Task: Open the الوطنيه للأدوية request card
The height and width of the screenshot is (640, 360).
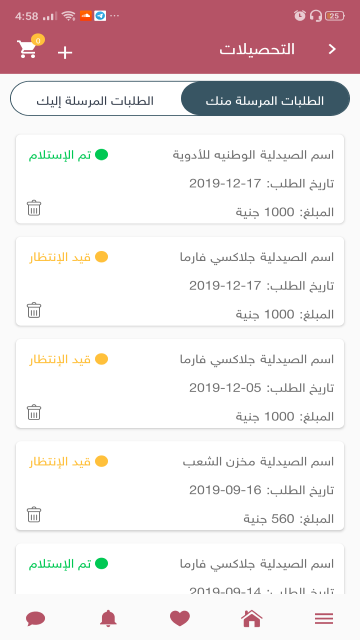Action: coord(180,179)
